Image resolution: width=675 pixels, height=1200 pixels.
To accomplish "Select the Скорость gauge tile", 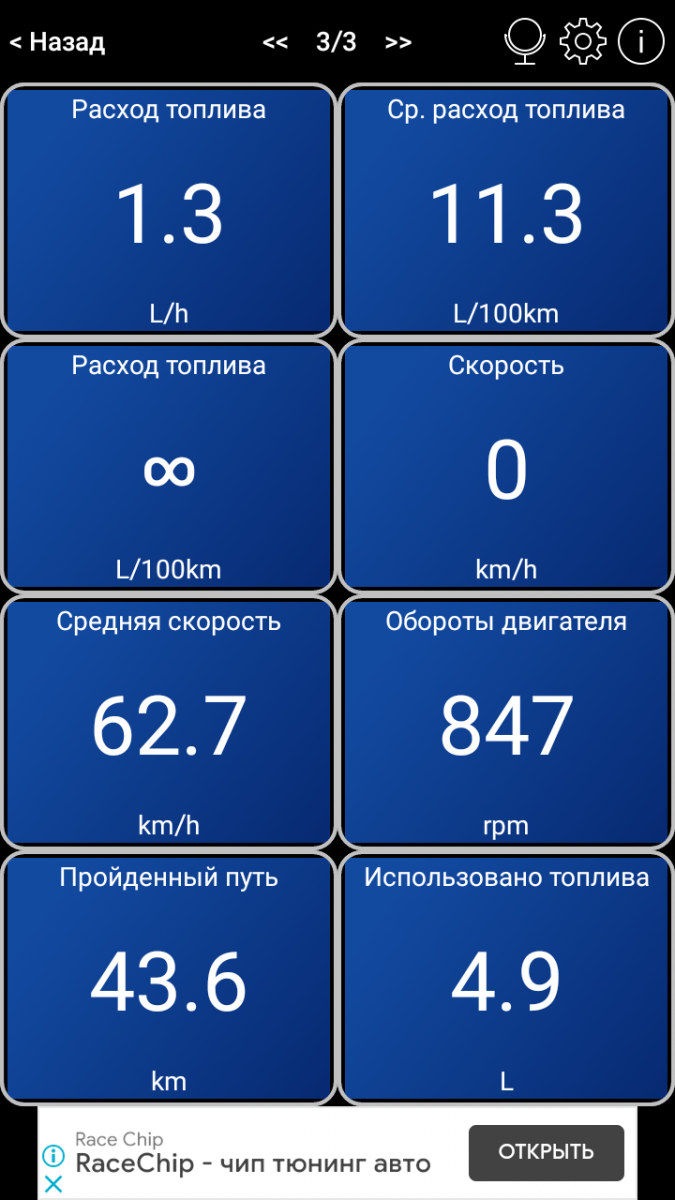I will pyautogui.click(x=506, y=466).
